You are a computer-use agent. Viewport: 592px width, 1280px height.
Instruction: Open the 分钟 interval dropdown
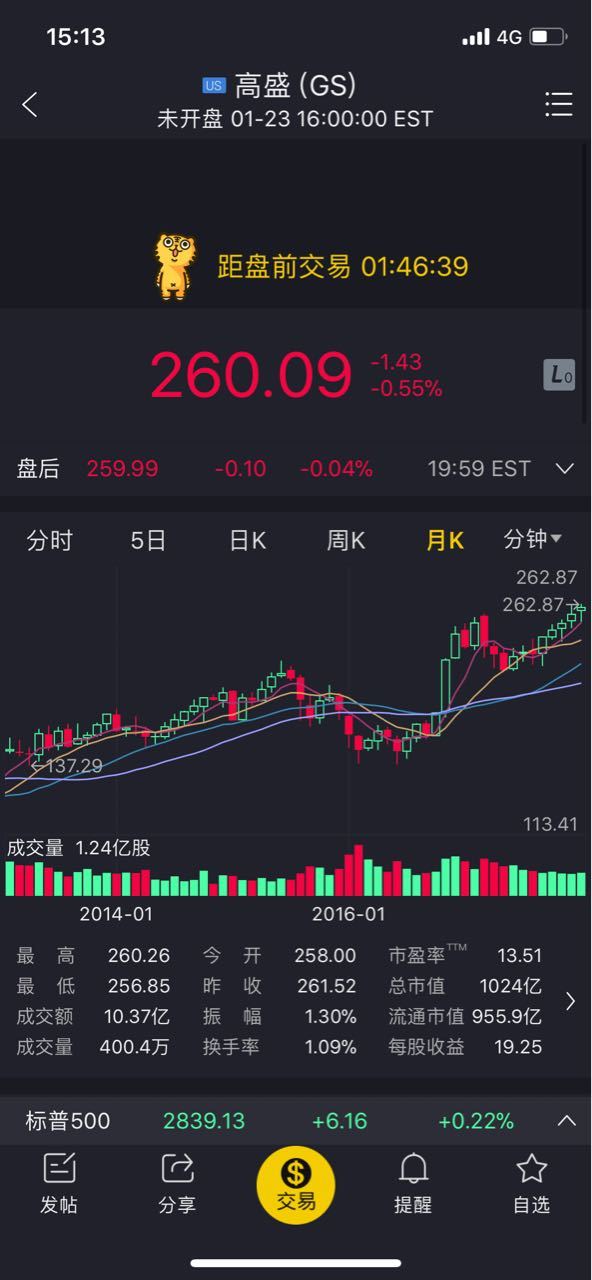pos(532,540)
